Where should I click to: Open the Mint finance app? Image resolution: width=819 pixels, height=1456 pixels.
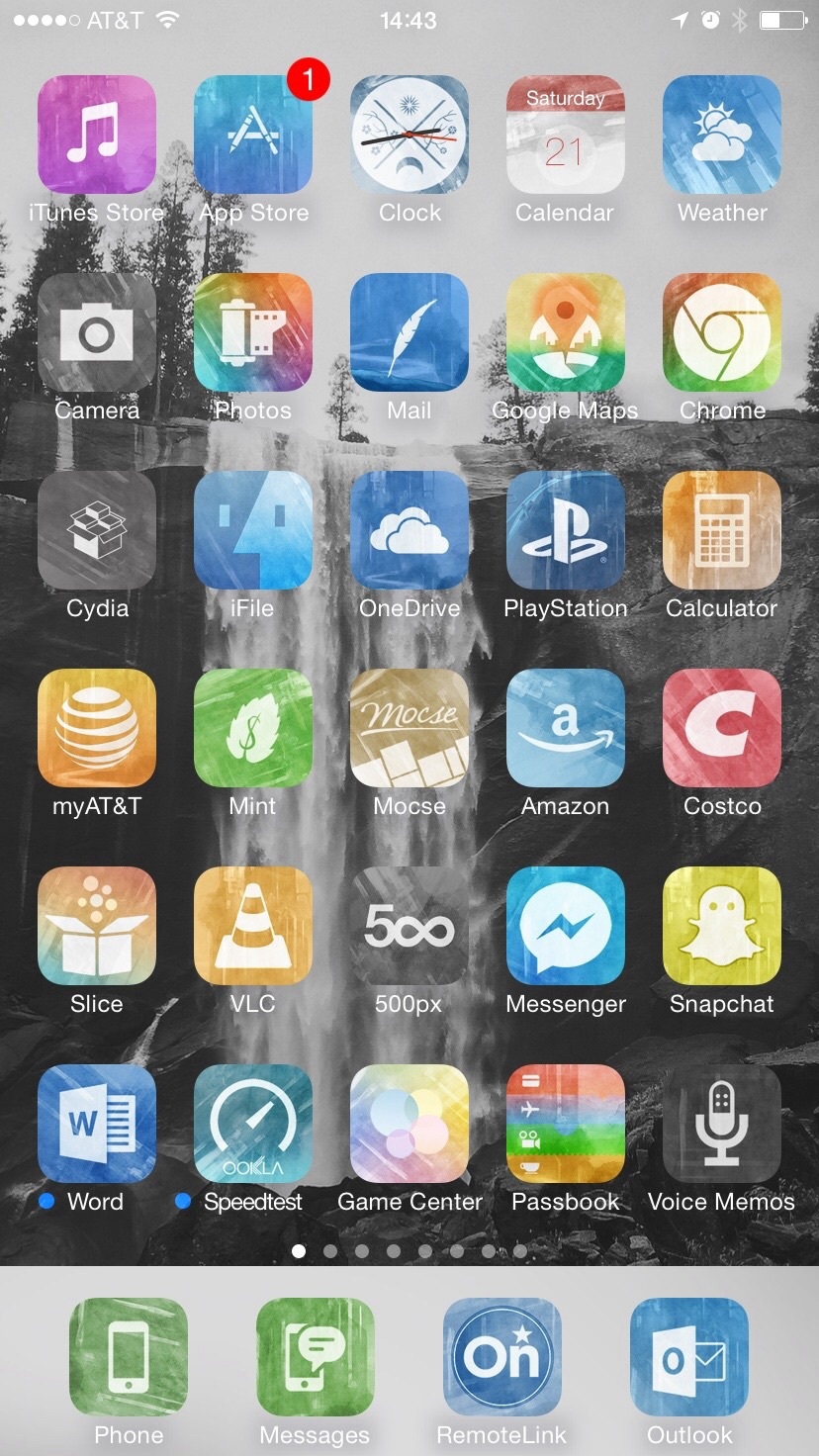253,728
